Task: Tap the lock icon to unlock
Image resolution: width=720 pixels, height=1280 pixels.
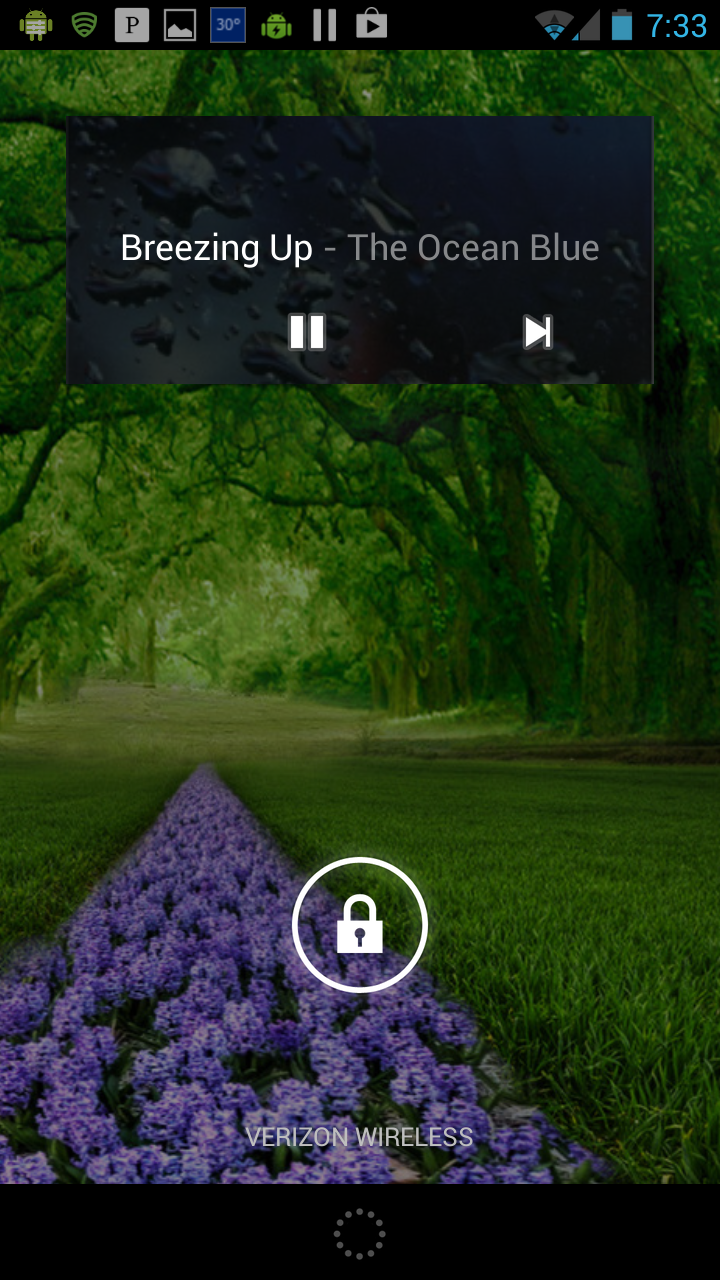Action: 360,925
